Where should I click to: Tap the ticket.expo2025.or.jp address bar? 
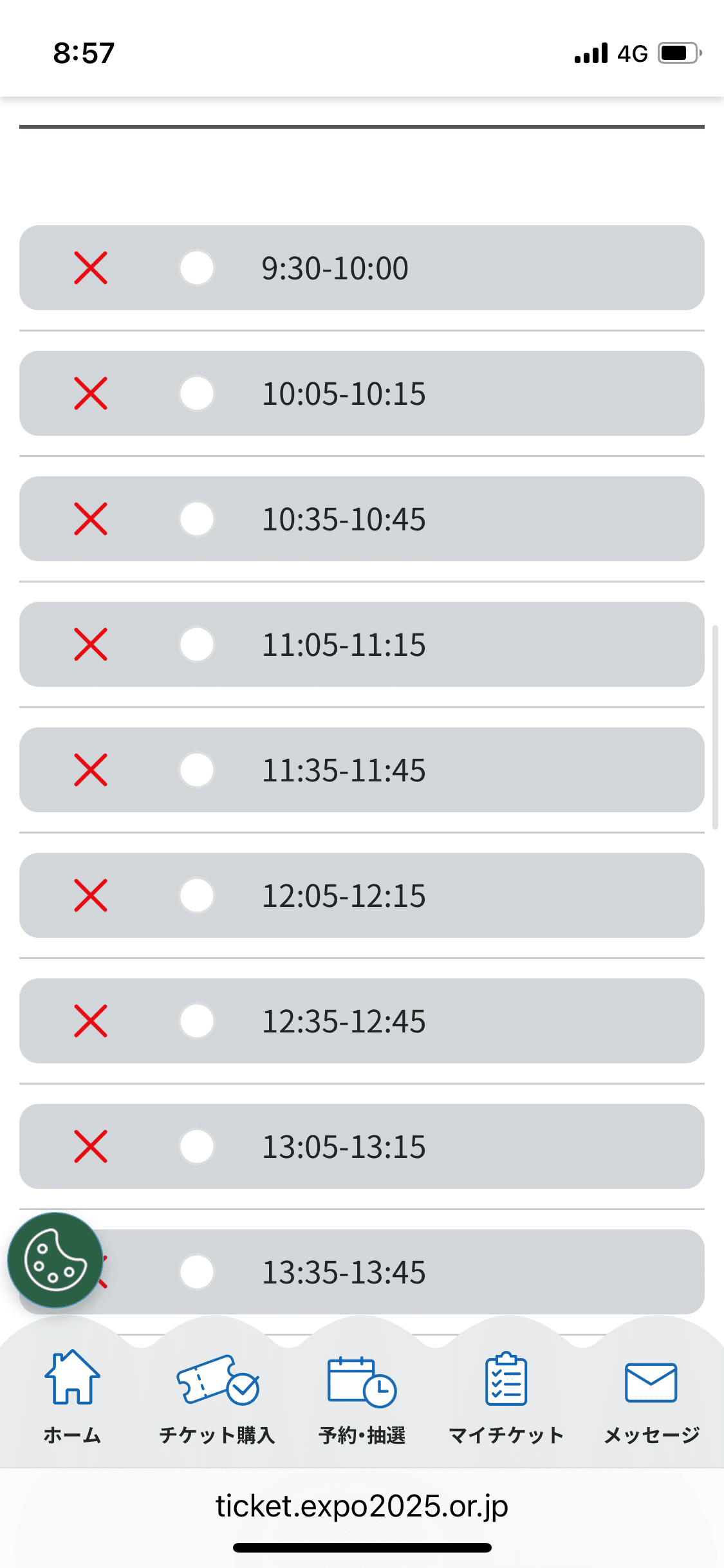click(362, 1506)
